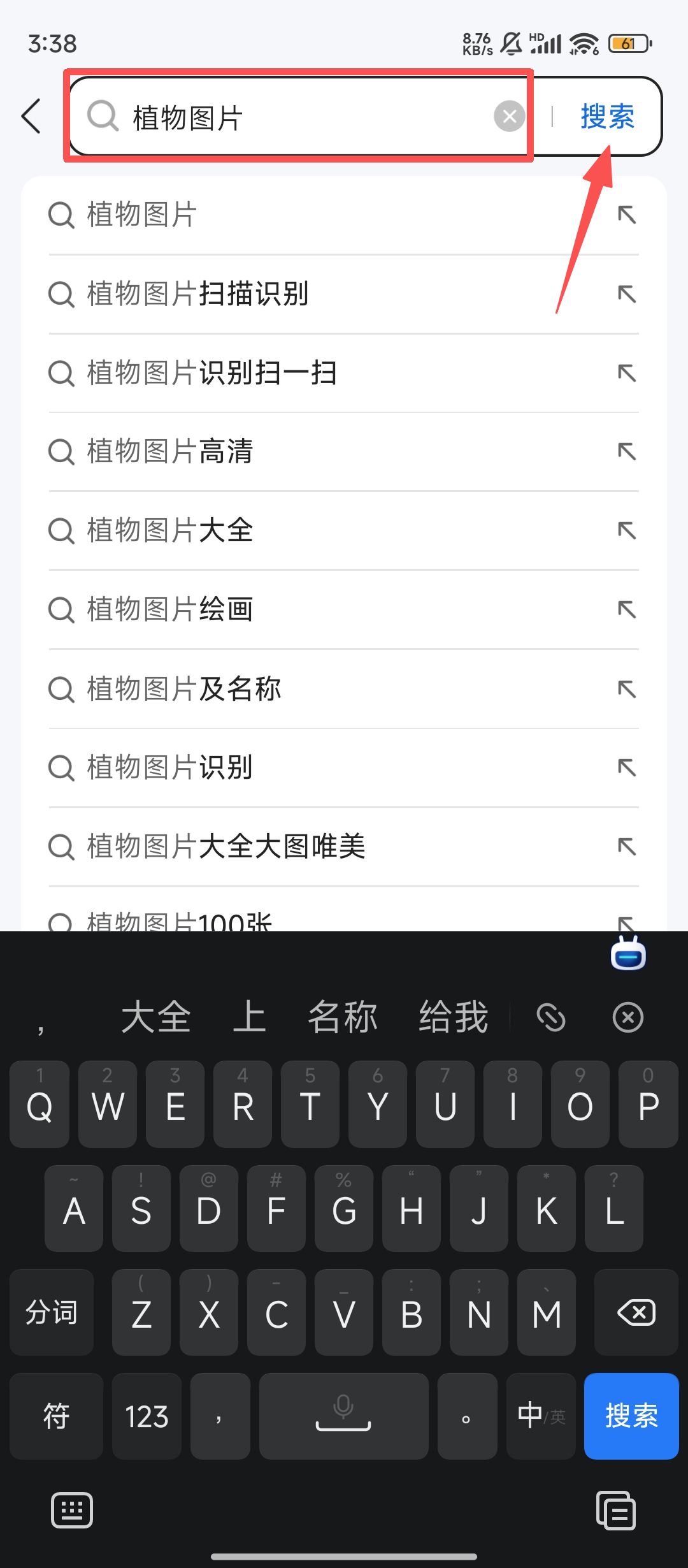Tap the blue 搜索 button beside the search box
The width and height of the screenshot is (688, 1568).
pyautogui.click(x=607, y=117)
